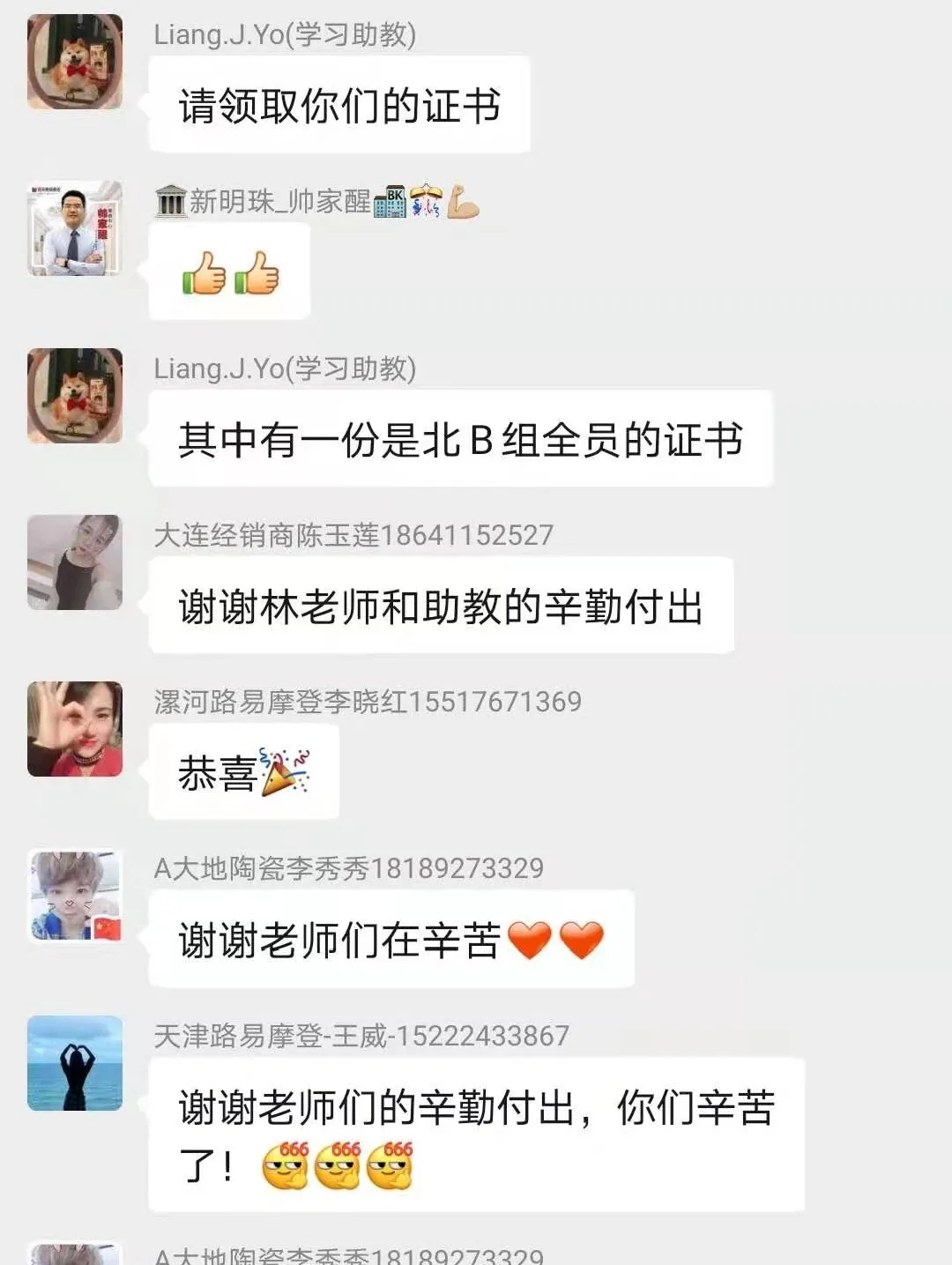The height and width of the screenshot is (1265, 952).
Task: View 天津路易摩登-王威's profile via avatar
Action: pyautogui.click(x=75, y=1063)
